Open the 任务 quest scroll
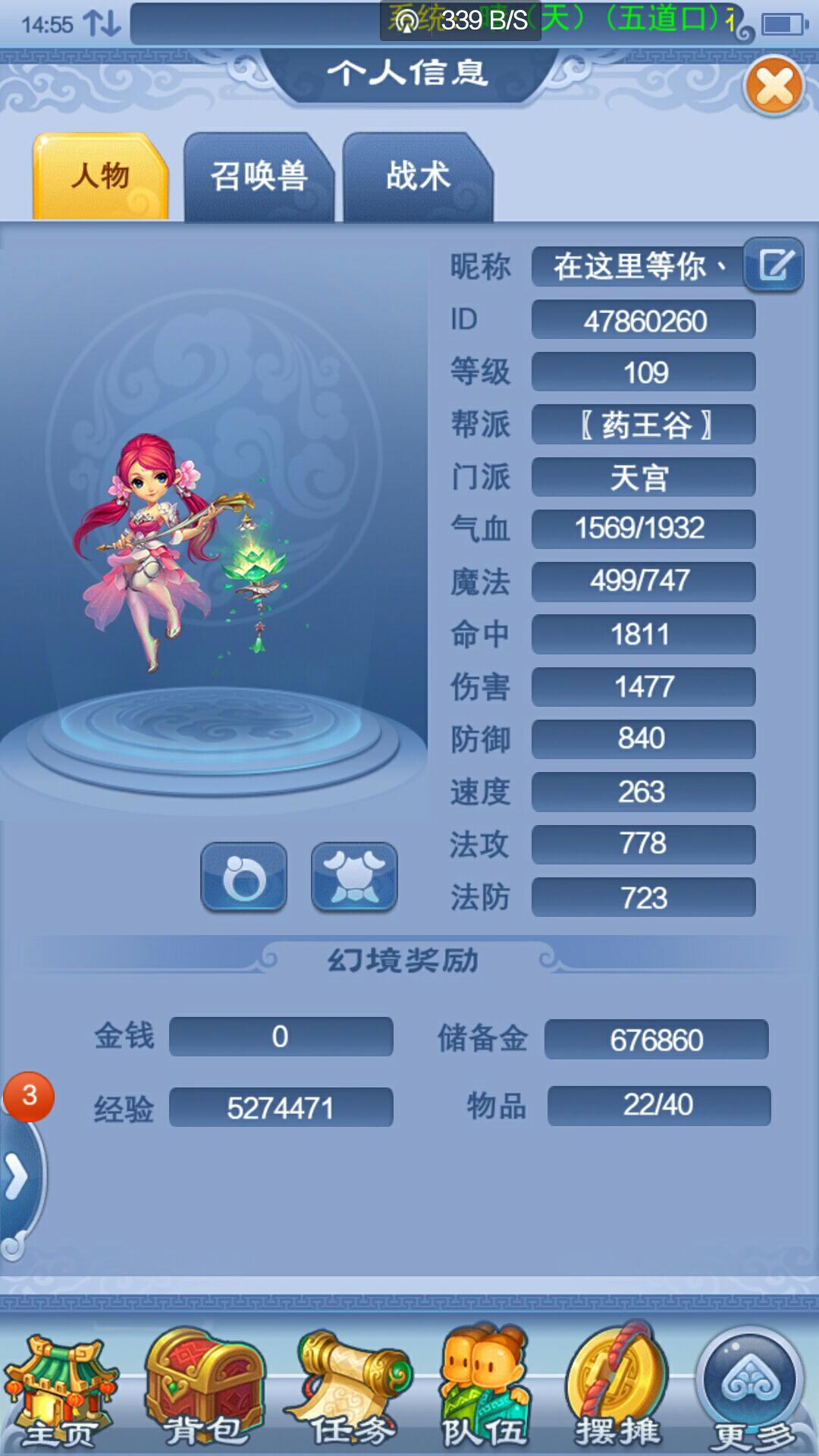 tap(349, 1390)
